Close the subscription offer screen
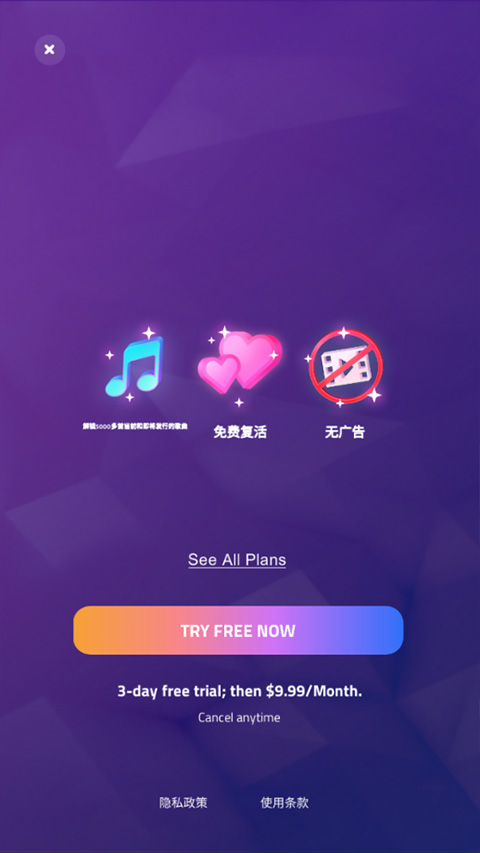 point(50,50)
